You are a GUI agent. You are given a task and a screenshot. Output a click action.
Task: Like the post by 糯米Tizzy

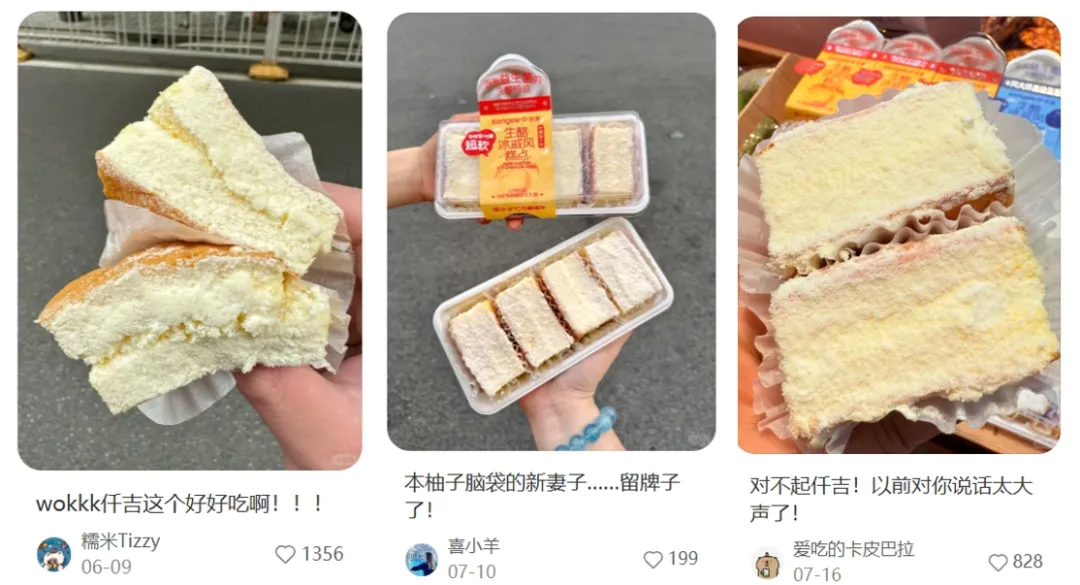click(286, 554)
